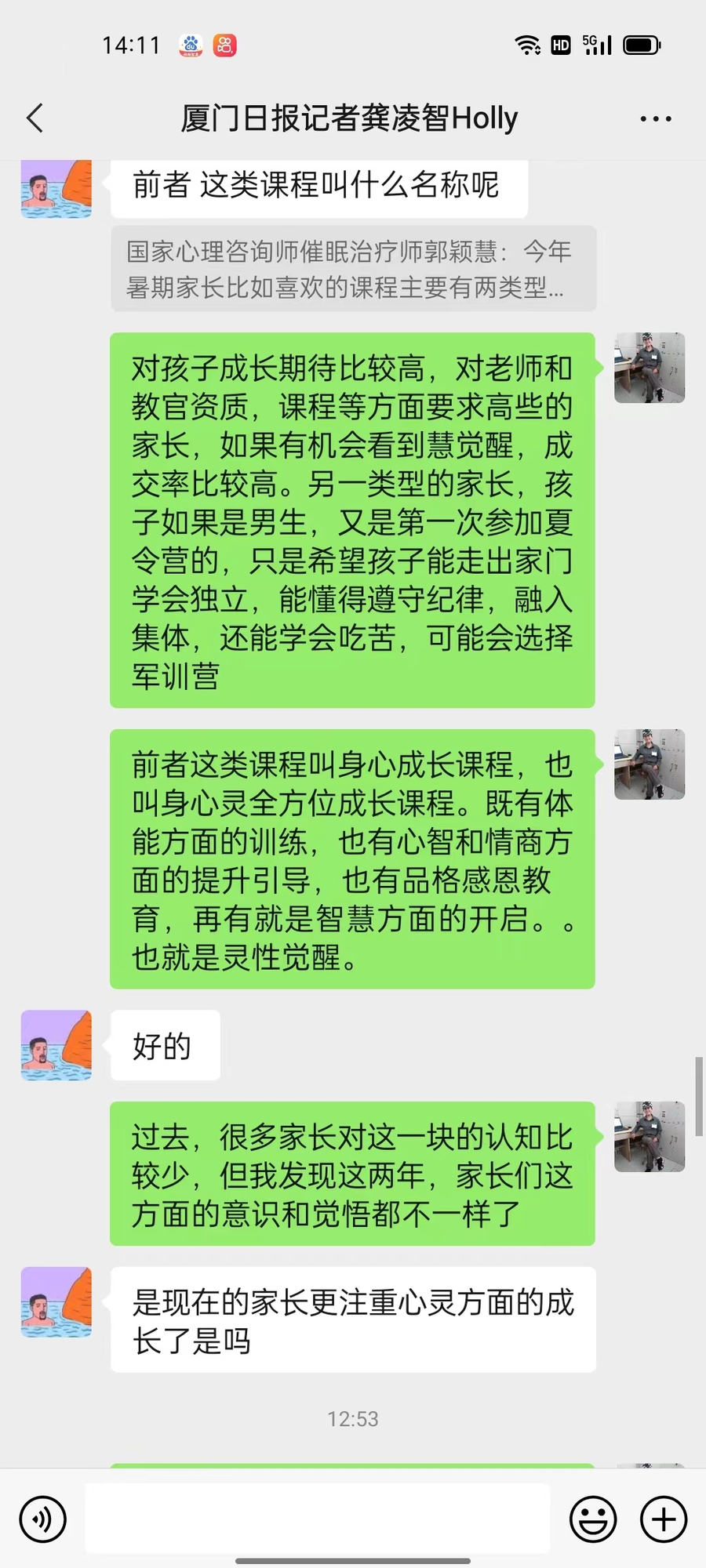Open the emoji picker
The height and width of the screenshot is (1568, 706).
coord(593,1519)
